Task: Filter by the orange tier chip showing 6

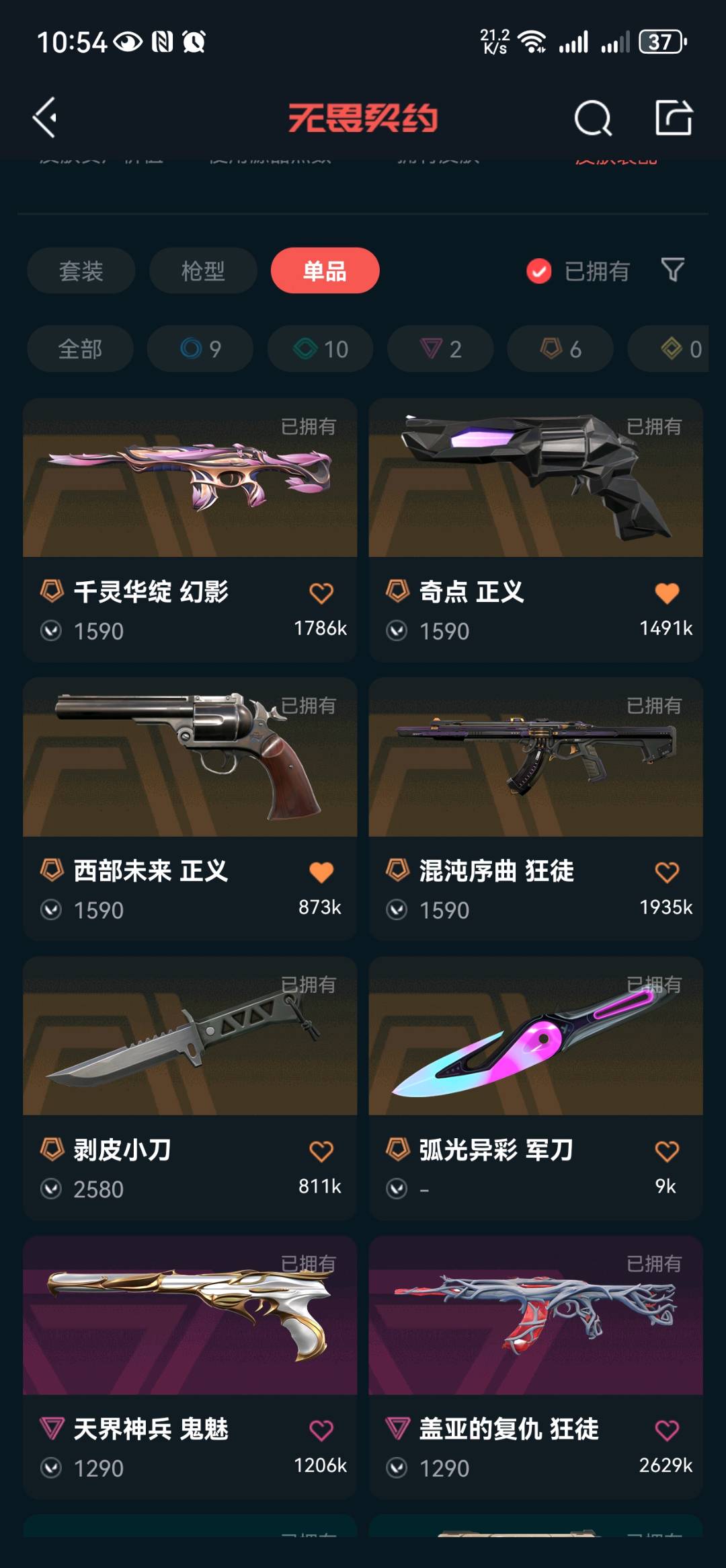Action: [560, 349]
